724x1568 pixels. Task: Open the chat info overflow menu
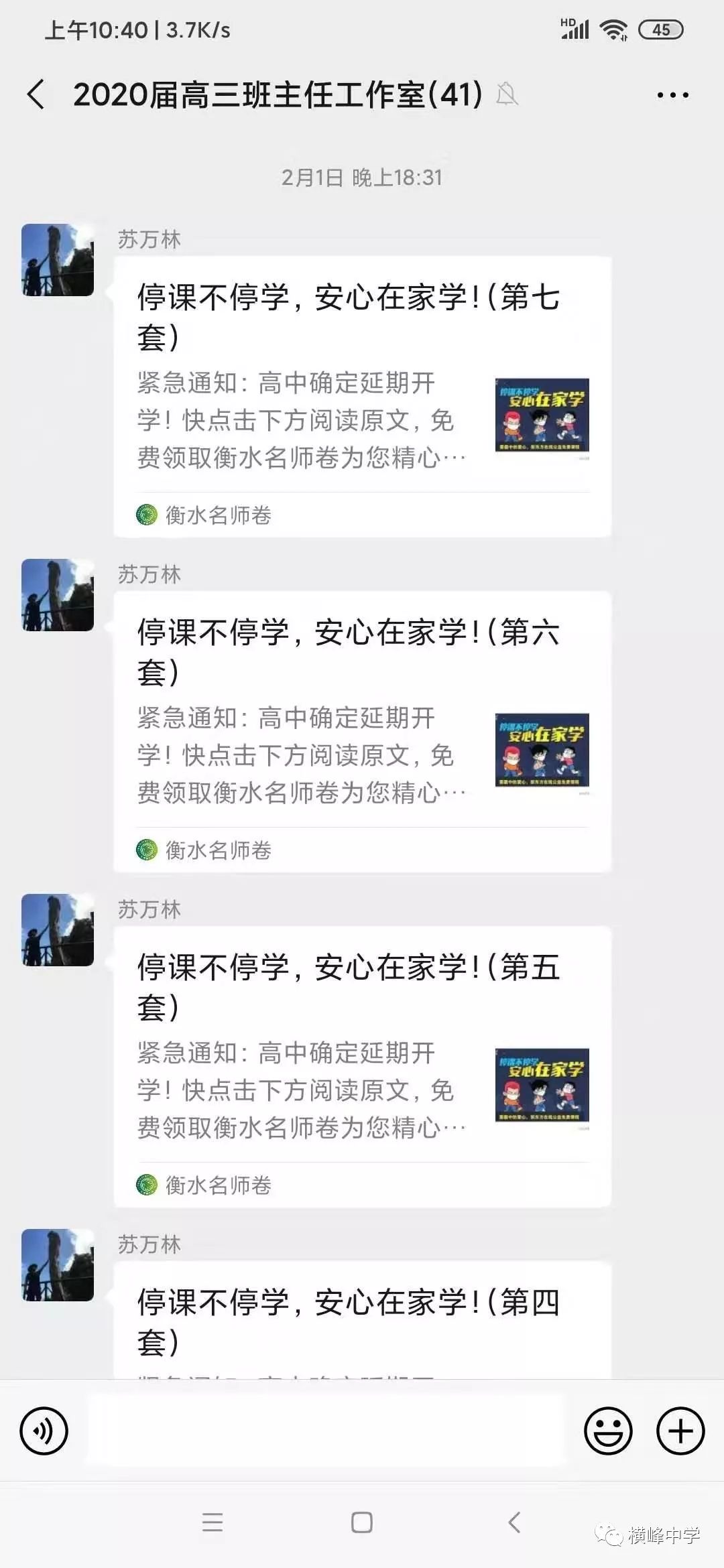[x=672, y=95]
